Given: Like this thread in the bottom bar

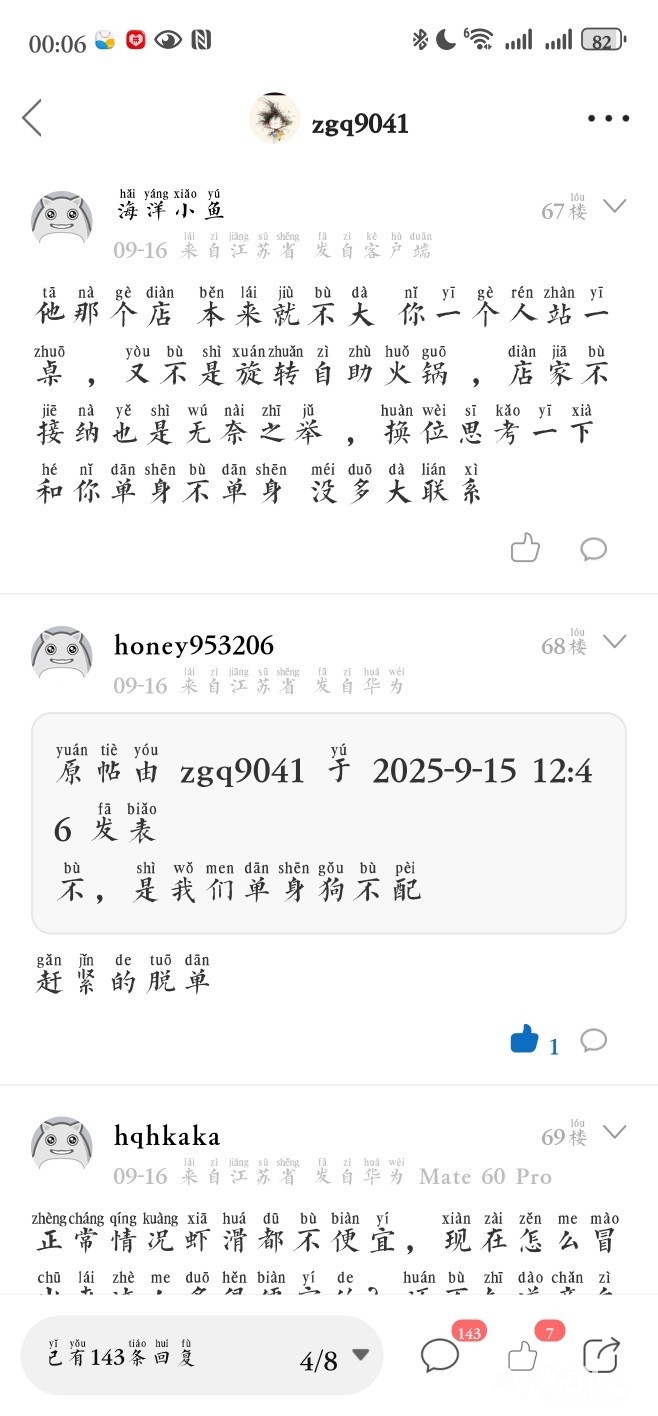Looking at the screenshot, I should point(523,1356).
